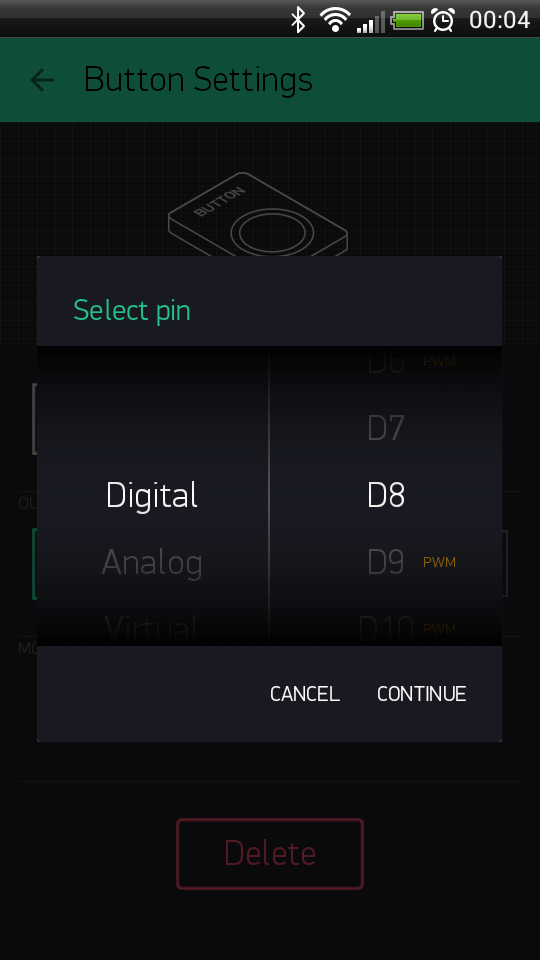Select the Analog pin type
Screen dimensions: 540x960
(x=152, y=562)
